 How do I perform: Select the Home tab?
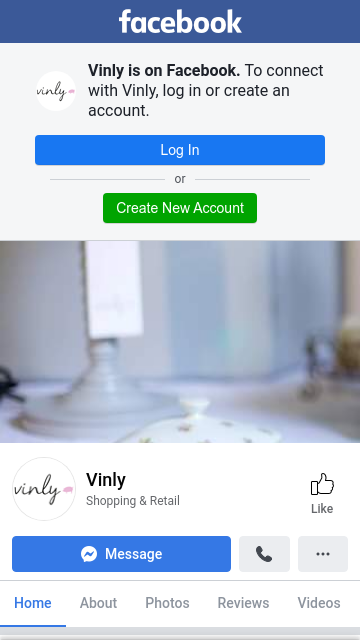pyautogui.click(x=33, y=603)
